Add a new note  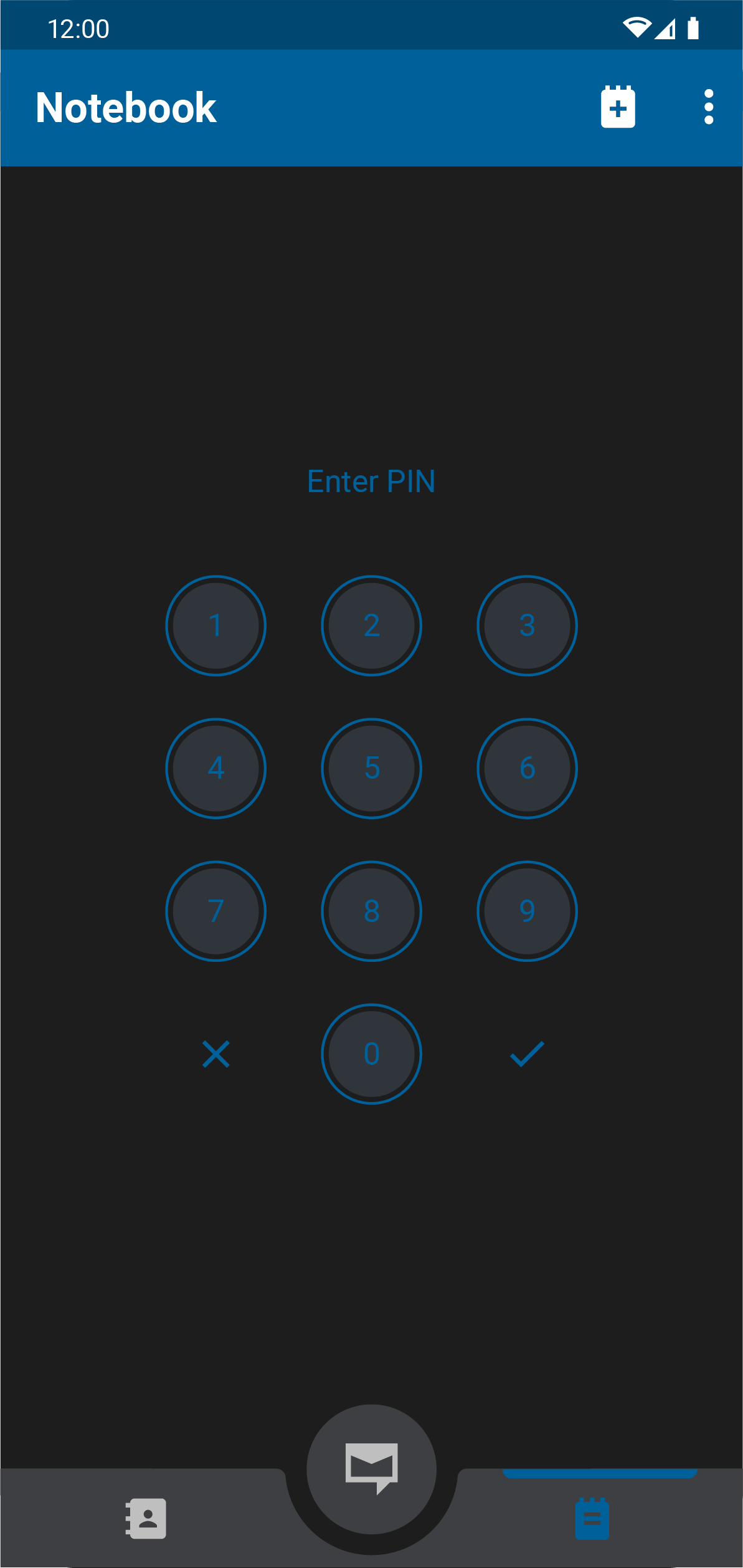(617, 107)
